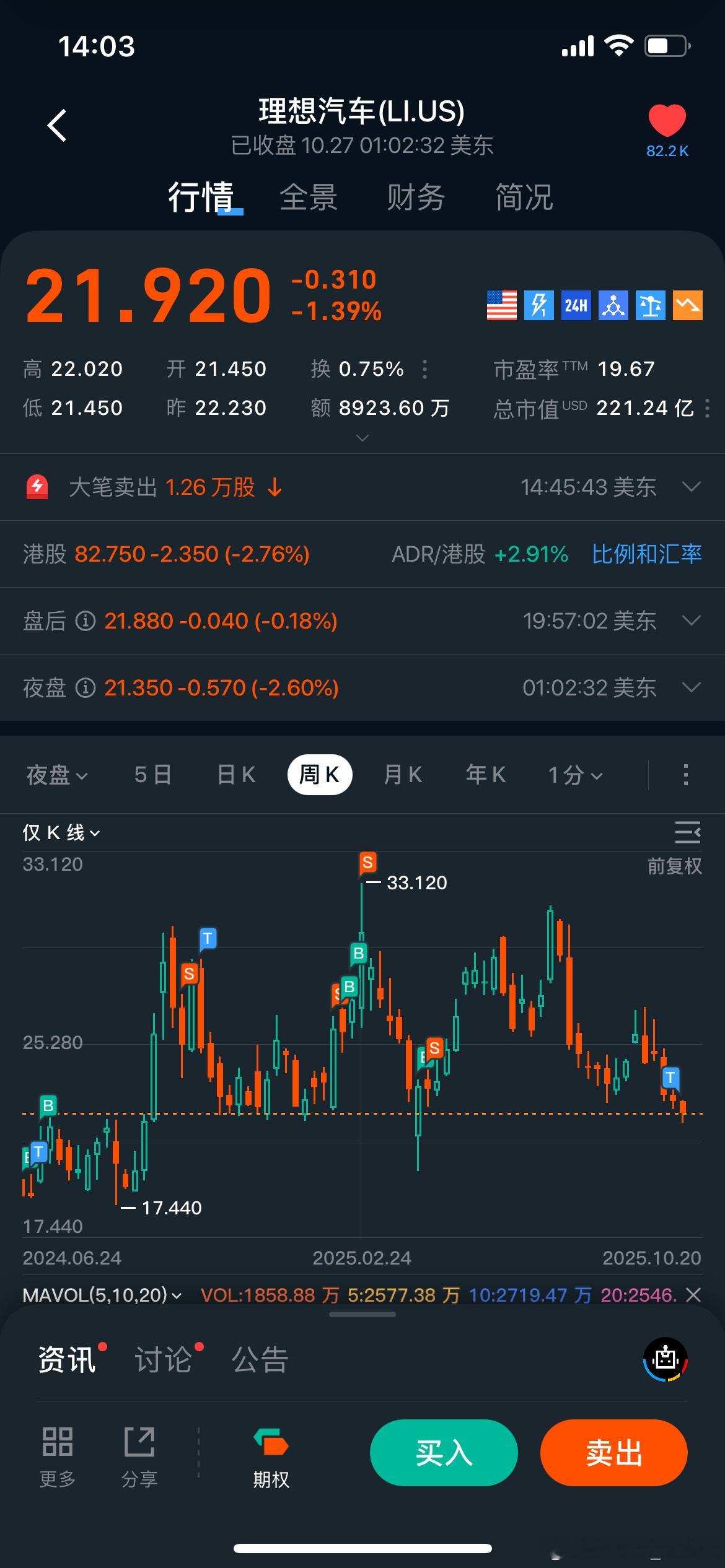725x1568 pixels.
Task: Tap the green 买入 buy button
Action: 444,1452
